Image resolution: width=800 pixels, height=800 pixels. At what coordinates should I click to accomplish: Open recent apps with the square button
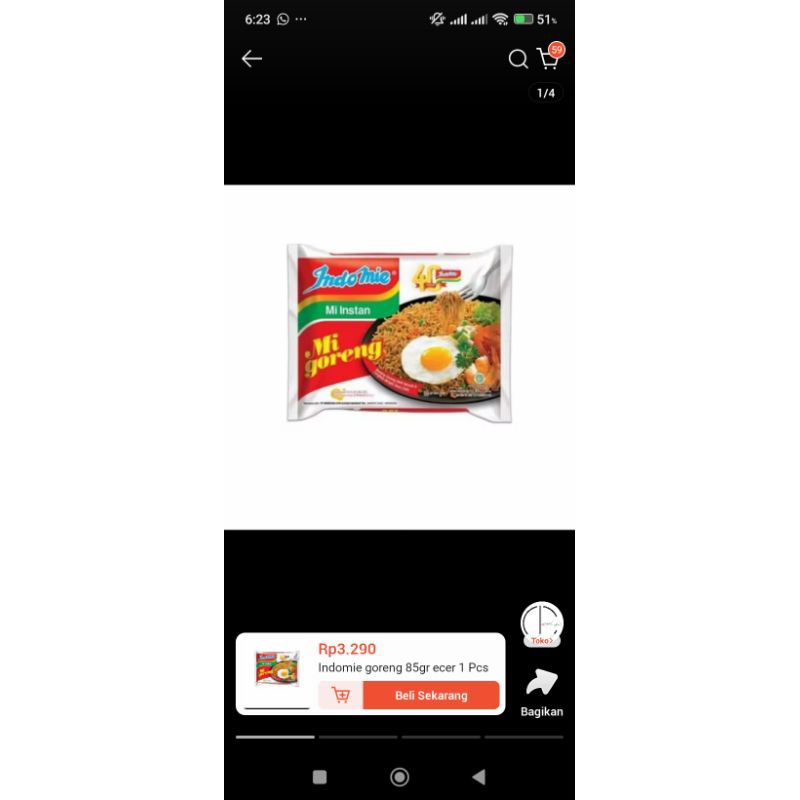point(320,777)
